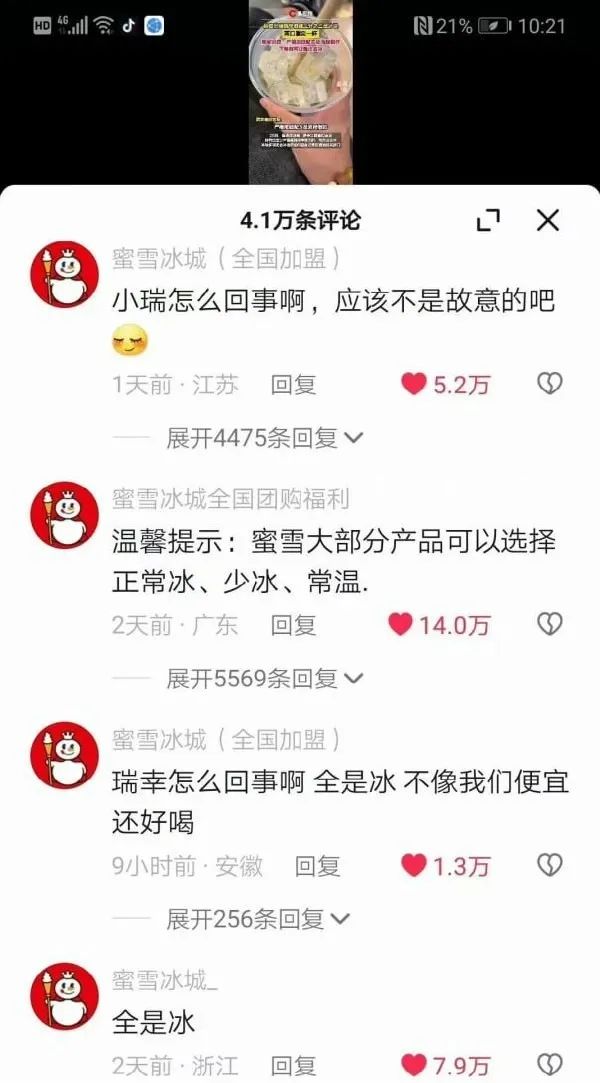Close the comments panel
This screenshot has height=1083, width=600.
[x=548, y=220]
